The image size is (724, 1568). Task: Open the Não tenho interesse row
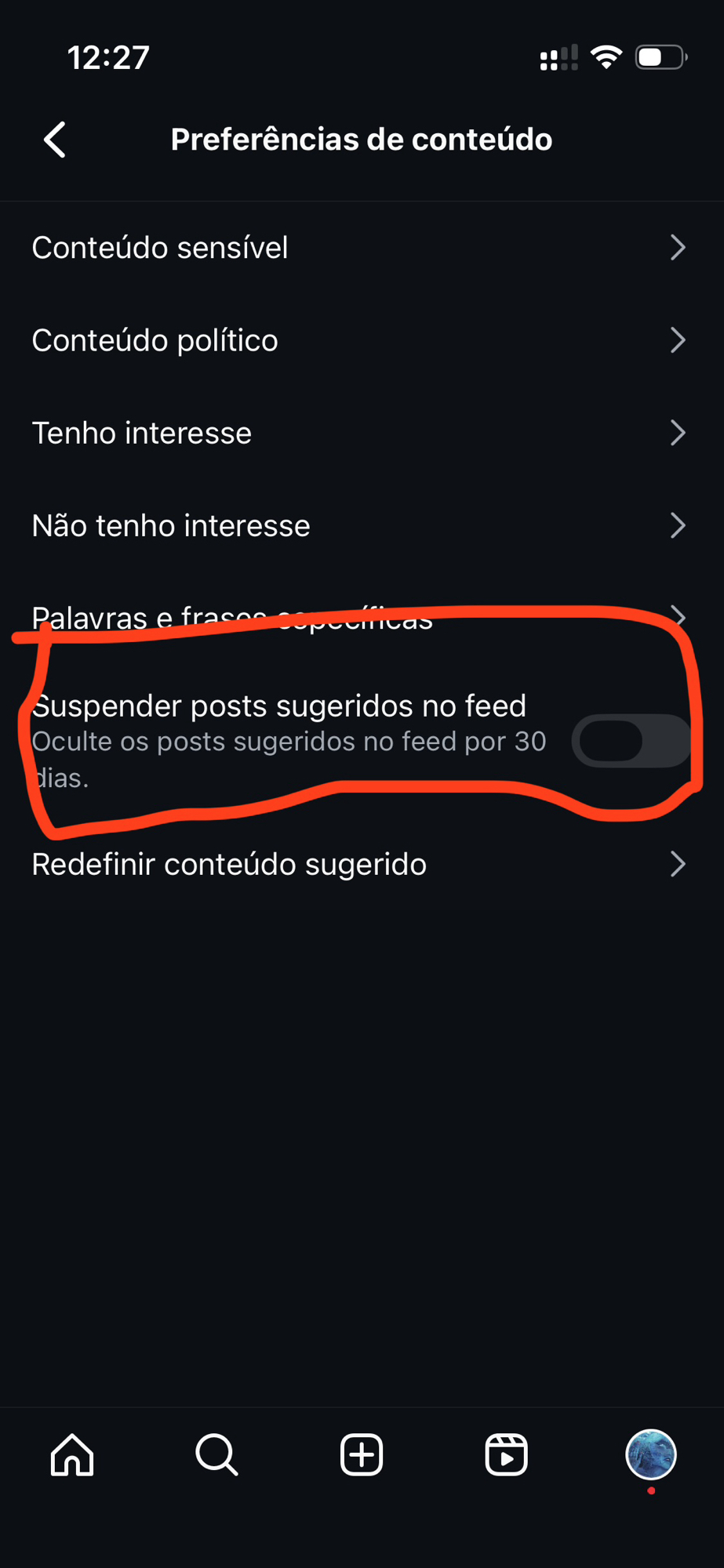point(361,525)
